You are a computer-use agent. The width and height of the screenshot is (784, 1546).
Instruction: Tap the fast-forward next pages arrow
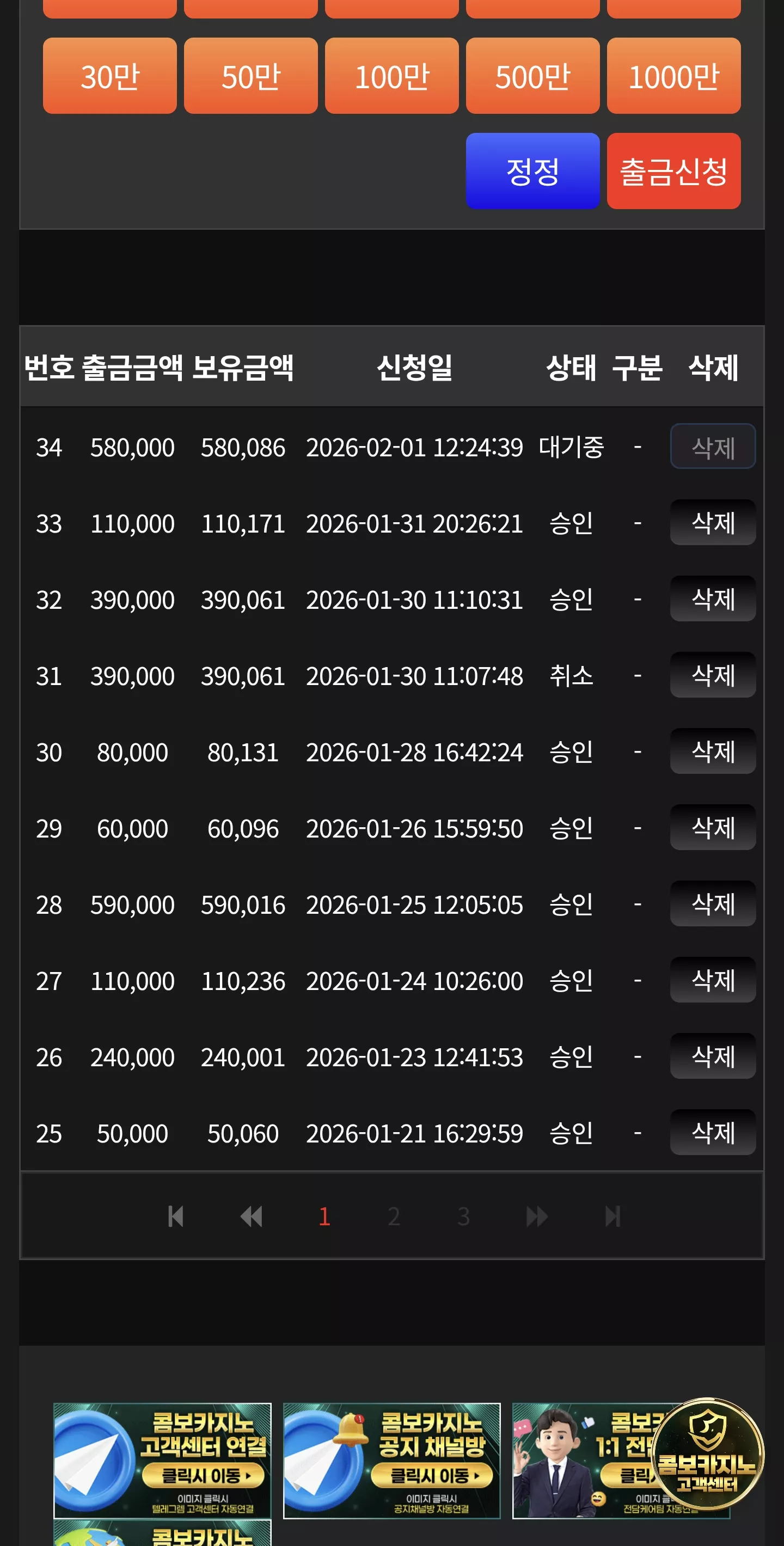(537, 1217)
